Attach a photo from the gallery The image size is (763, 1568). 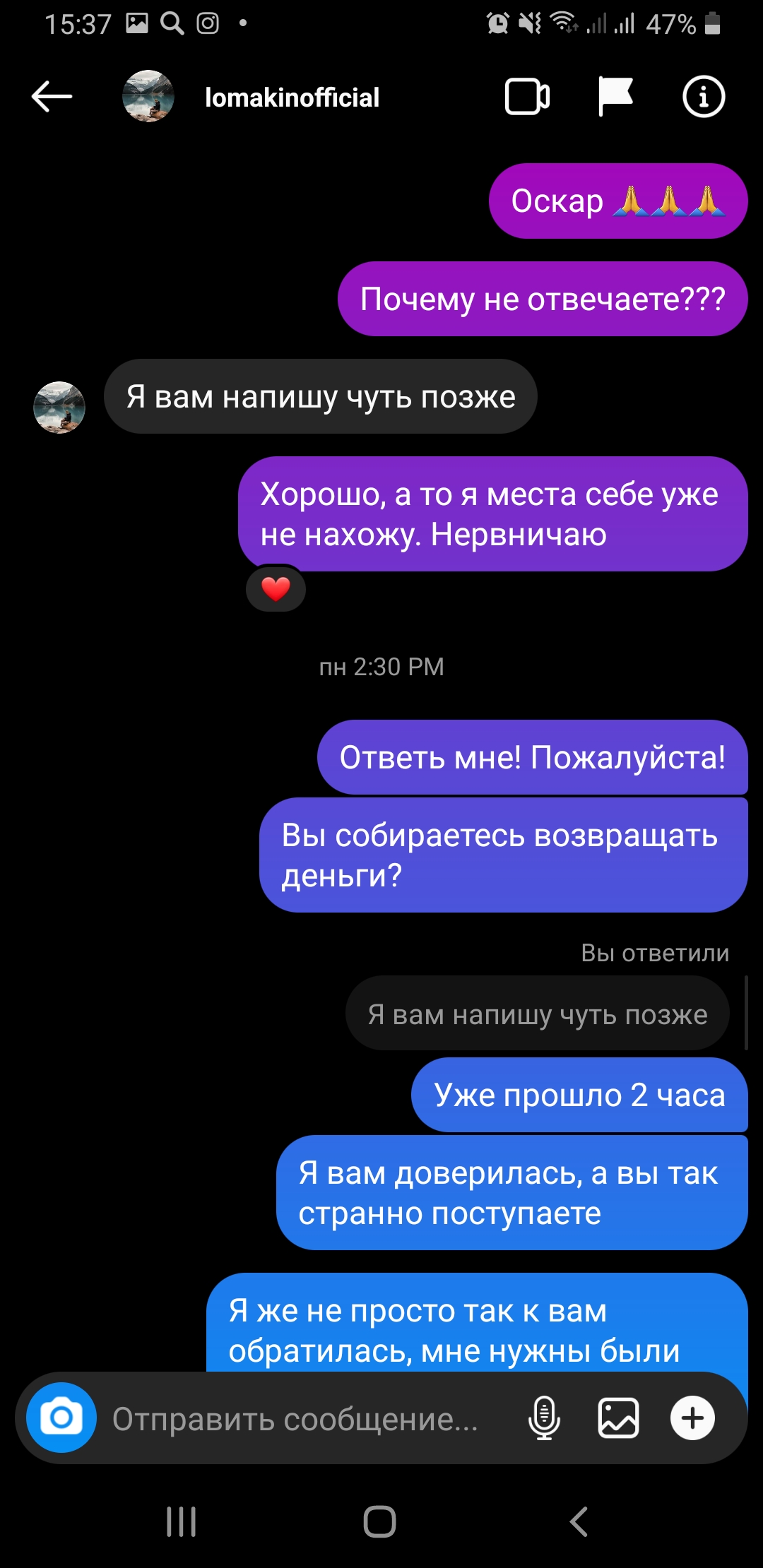pyautogui.click(x=618, y=1418)
